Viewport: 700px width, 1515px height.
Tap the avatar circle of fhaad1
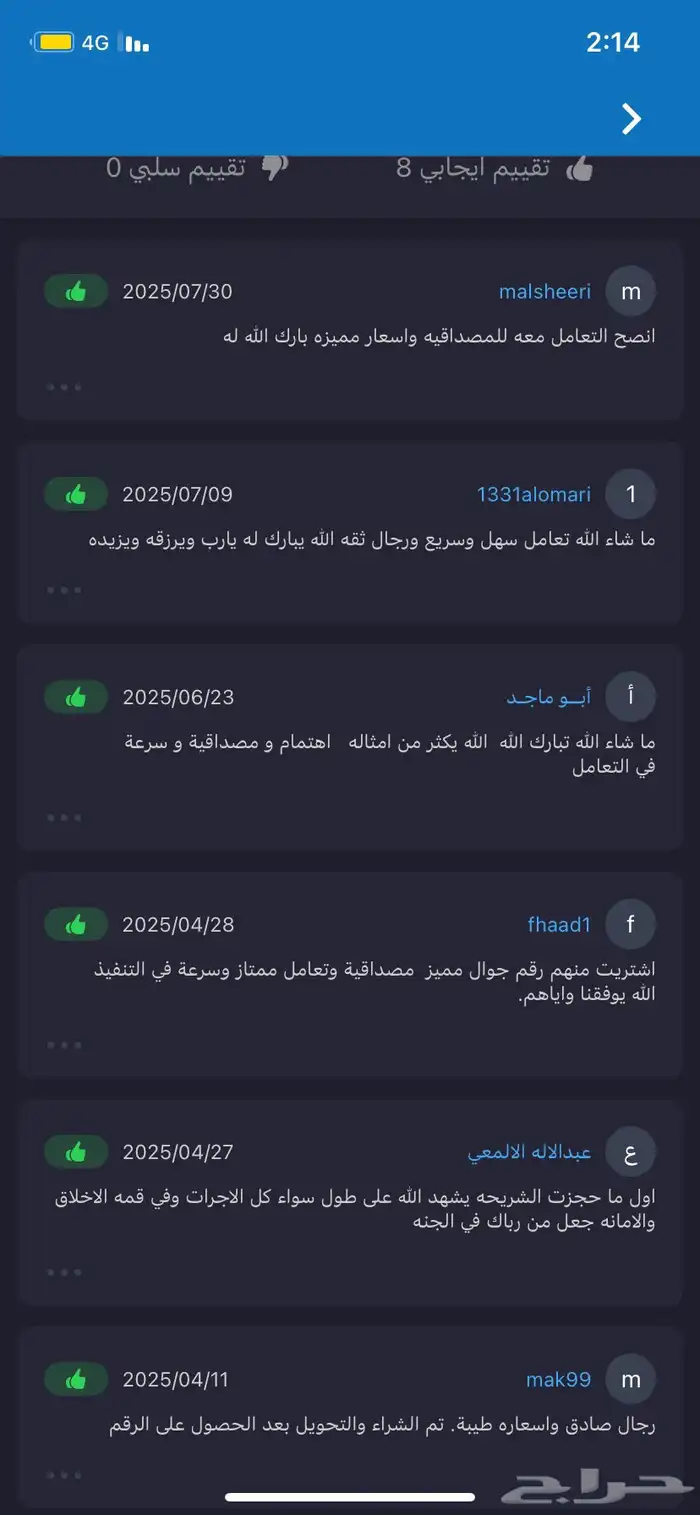point(631,925)
